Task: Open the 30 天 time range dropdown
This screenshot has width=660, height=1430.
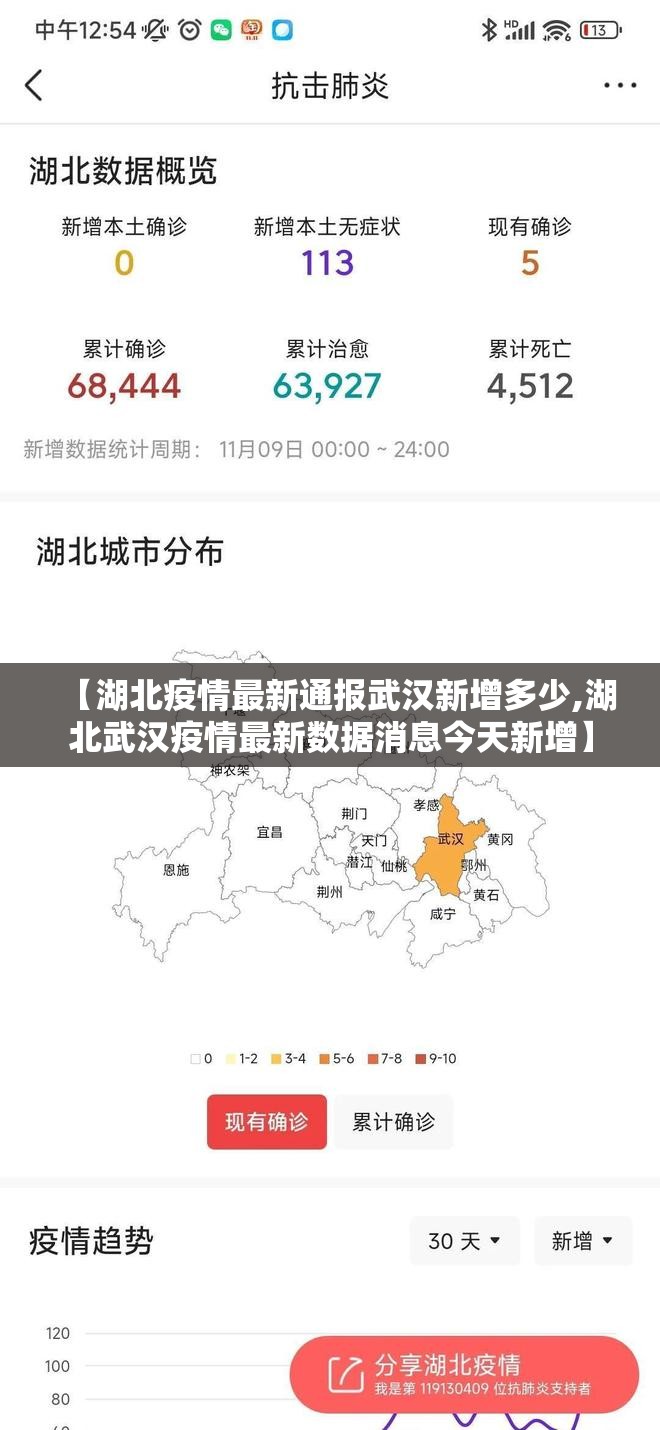Action: point(464,1241)
